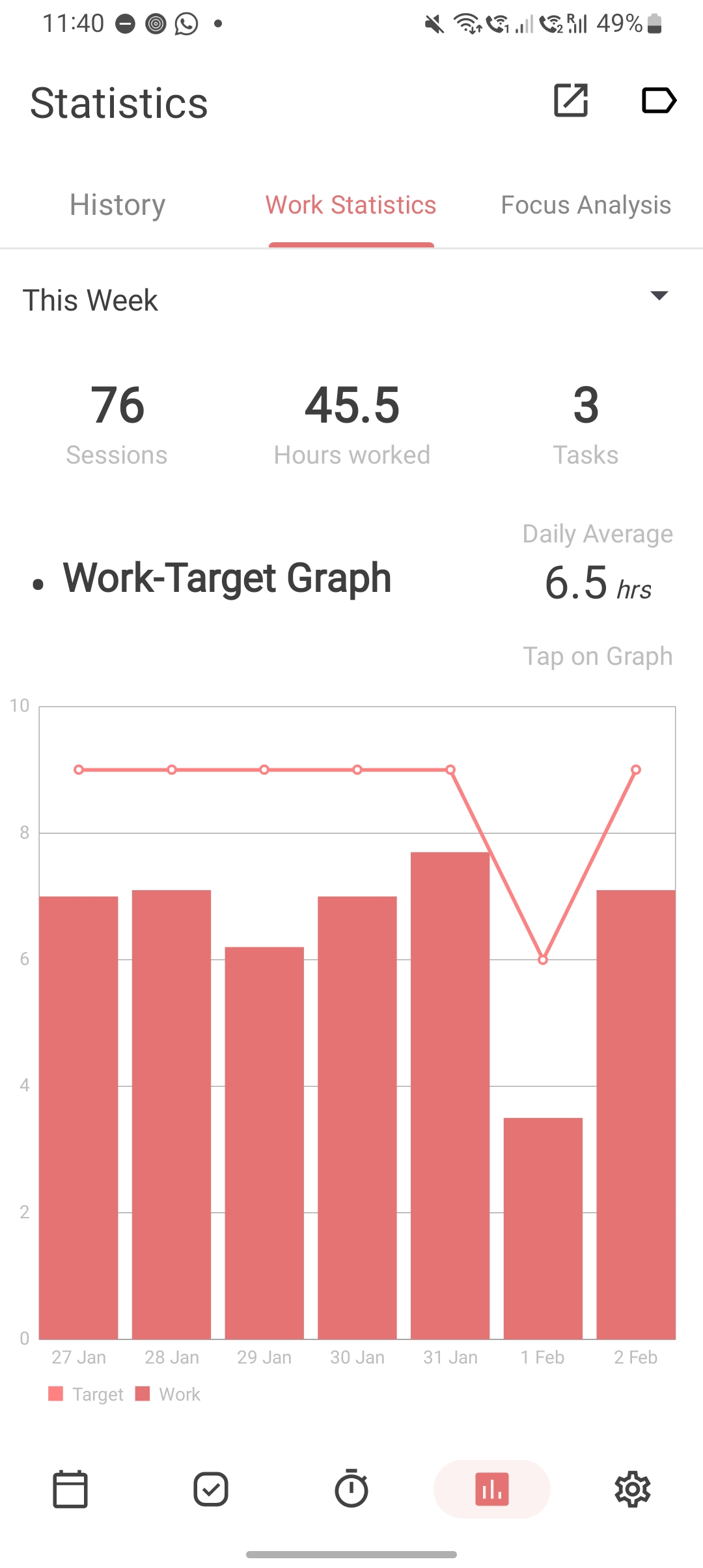Viewport: 703px width, 1568px height.
Task: Open the tag filter icon
Action: 659,100
